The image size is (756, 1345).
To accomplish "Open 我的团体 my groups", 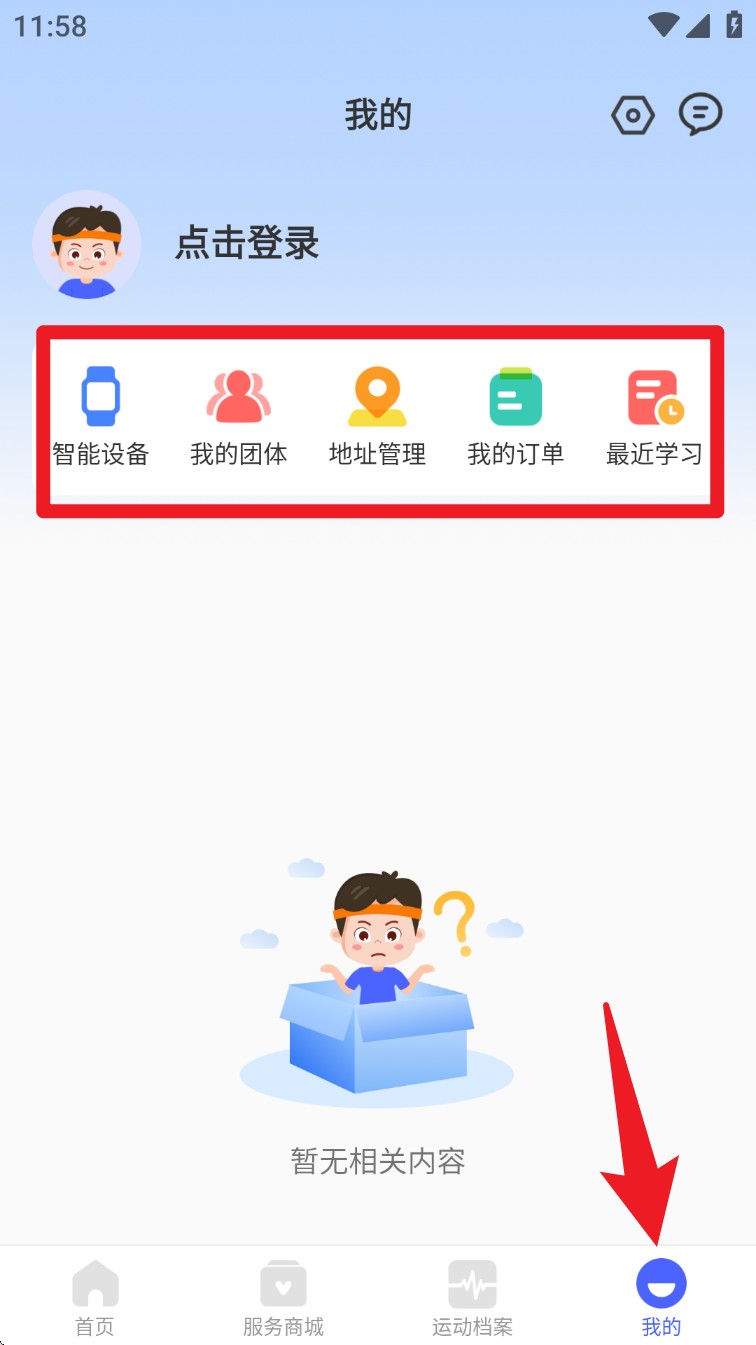I will point(239,417).
